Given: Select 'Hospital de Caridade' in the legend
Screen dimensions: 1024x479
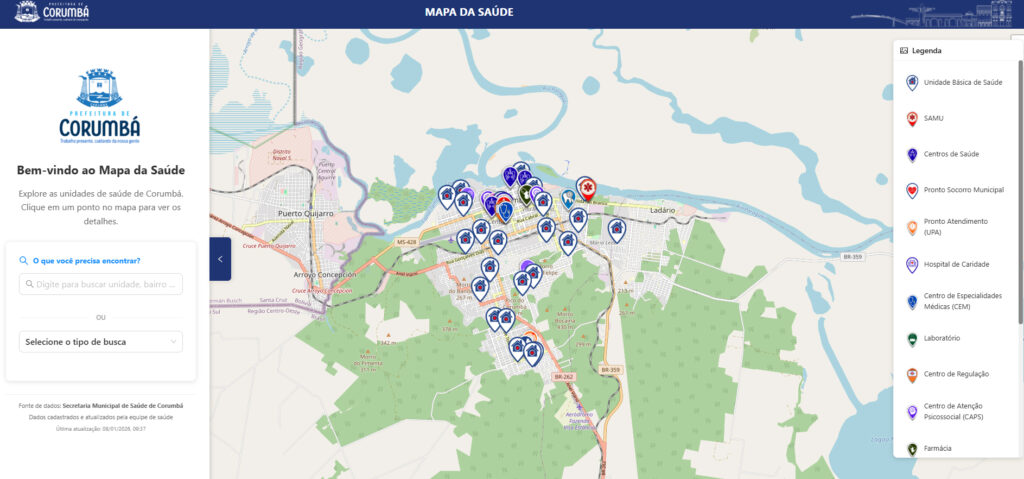Looking at the screenshot, I should pos(956,264).
